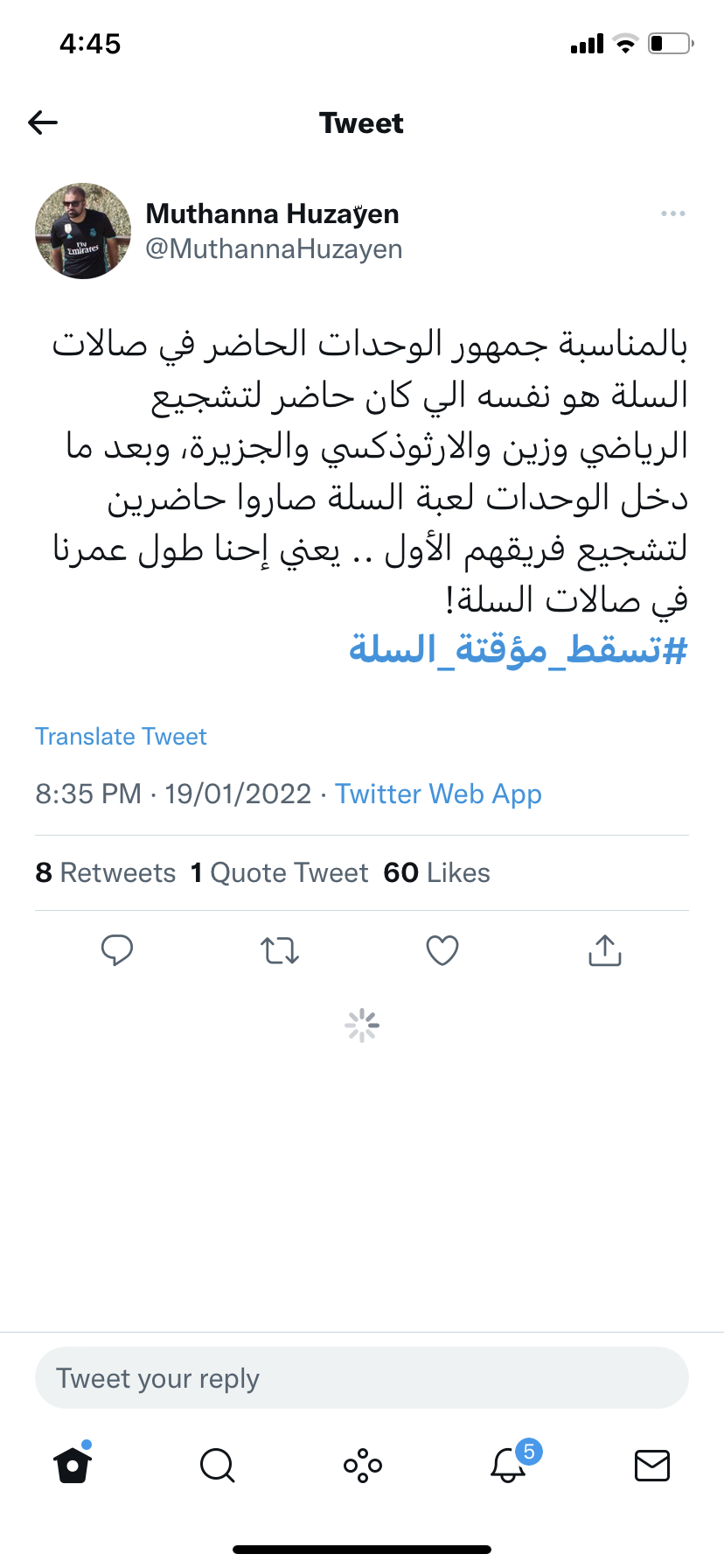Open the @MuthannaHuzayen handle
This screenshot has height=1568, width=724.
pos(274,249)
